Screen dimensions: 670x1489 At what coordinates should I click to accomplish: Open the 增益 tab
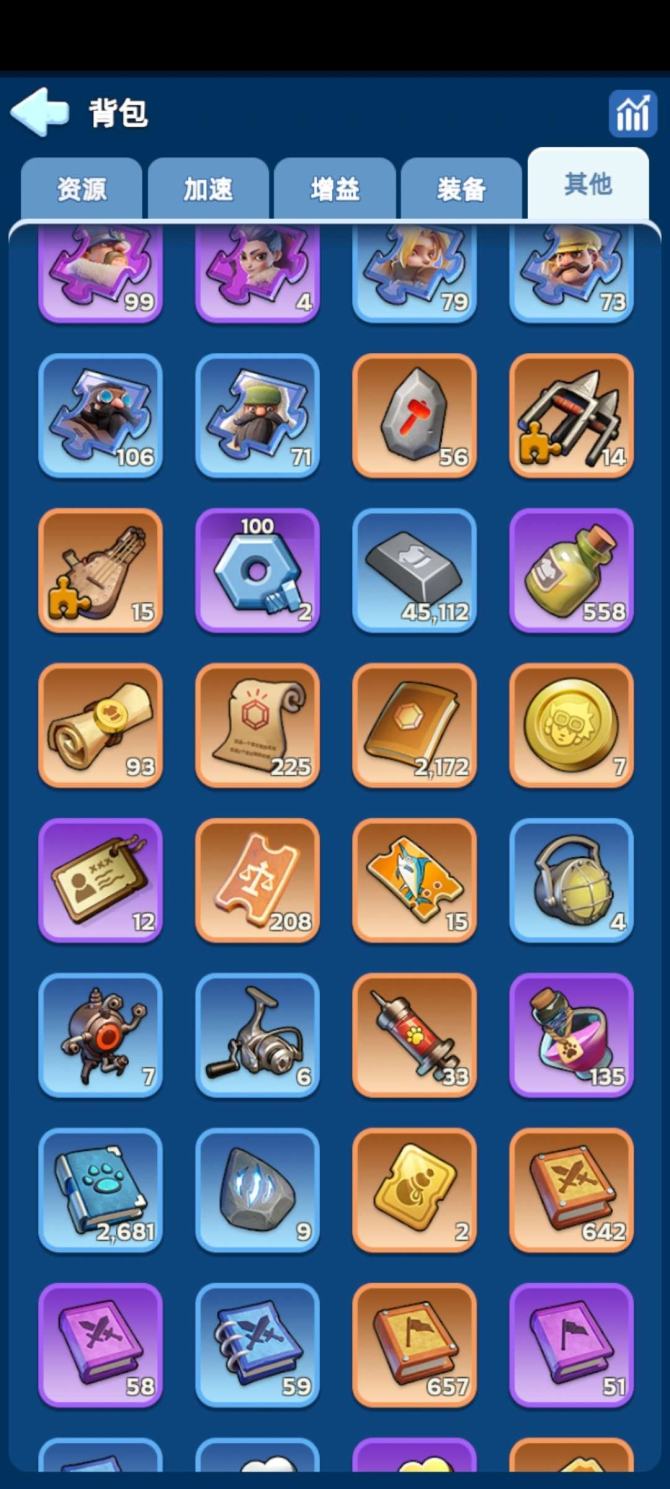[x=335, y=189]
